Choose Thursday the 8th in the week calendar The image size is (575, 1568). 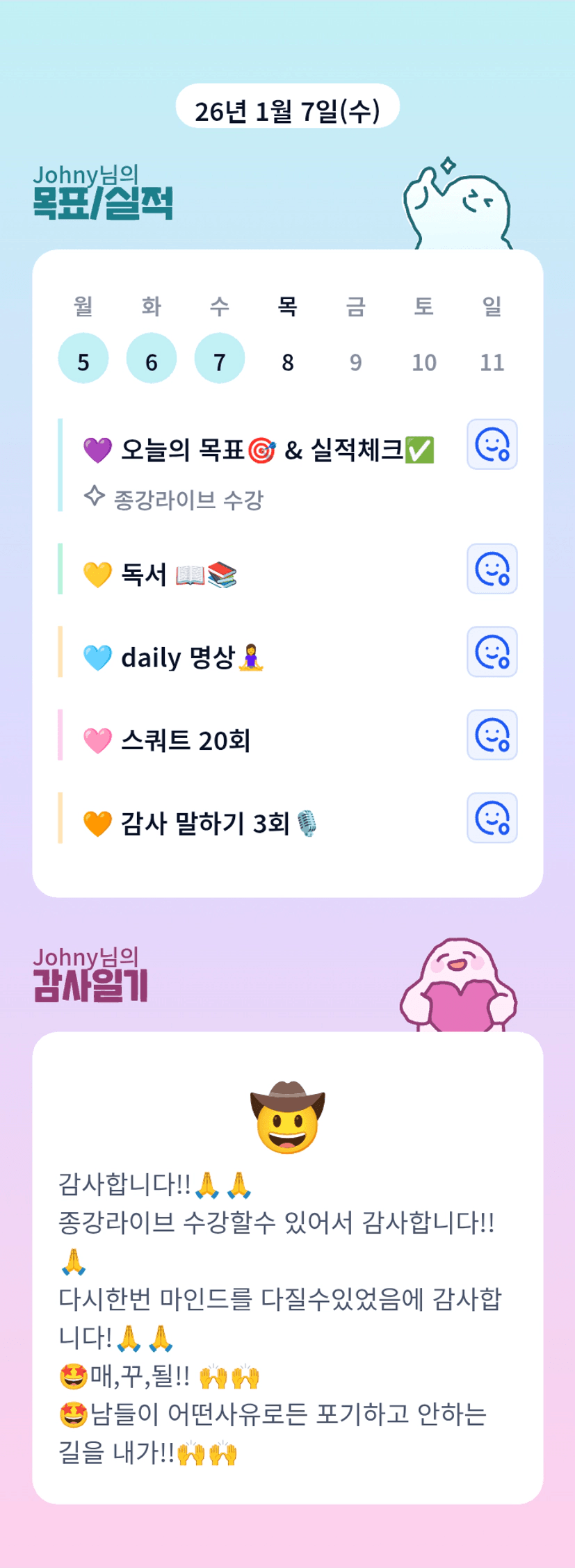pyautogui.click(x=288, y=361)
